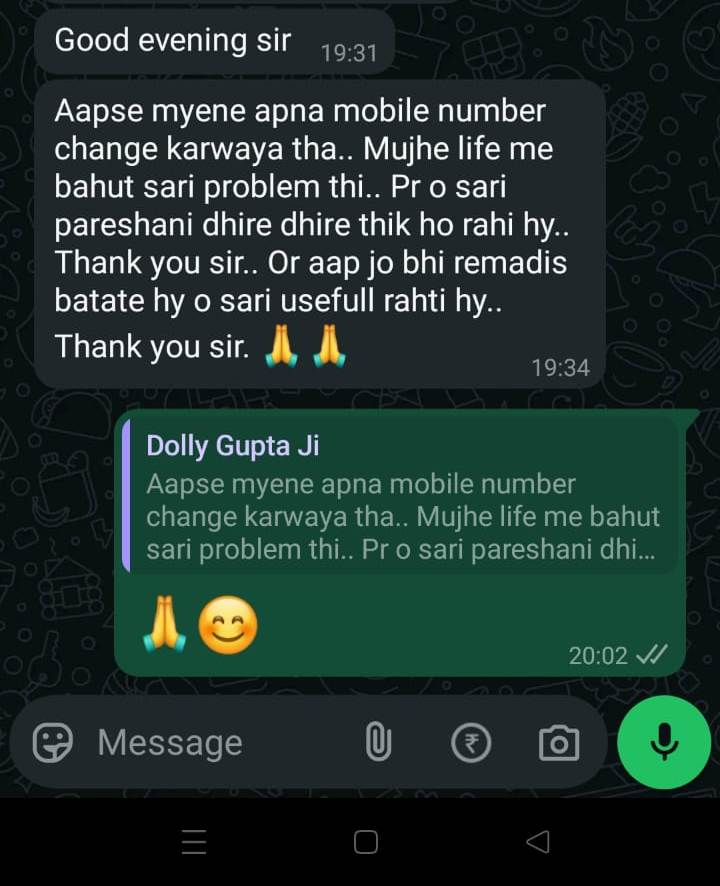The height and width of the screenshot is (886, 720).
Task: Open the attachment paperclip menu
Action: [378, 743]
